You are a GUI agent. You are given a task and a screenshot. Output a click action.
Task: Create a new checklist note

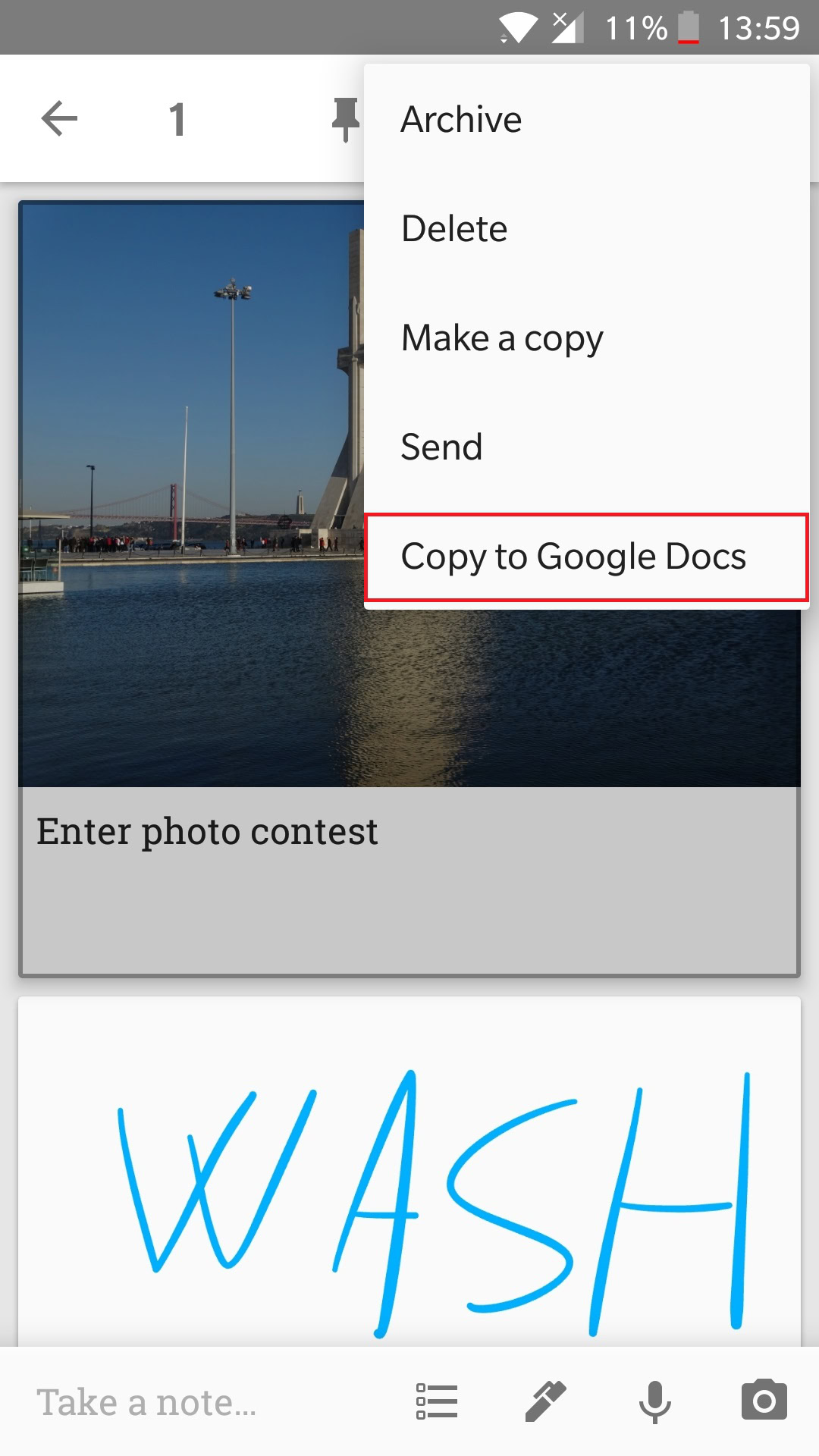[437, 1401]
